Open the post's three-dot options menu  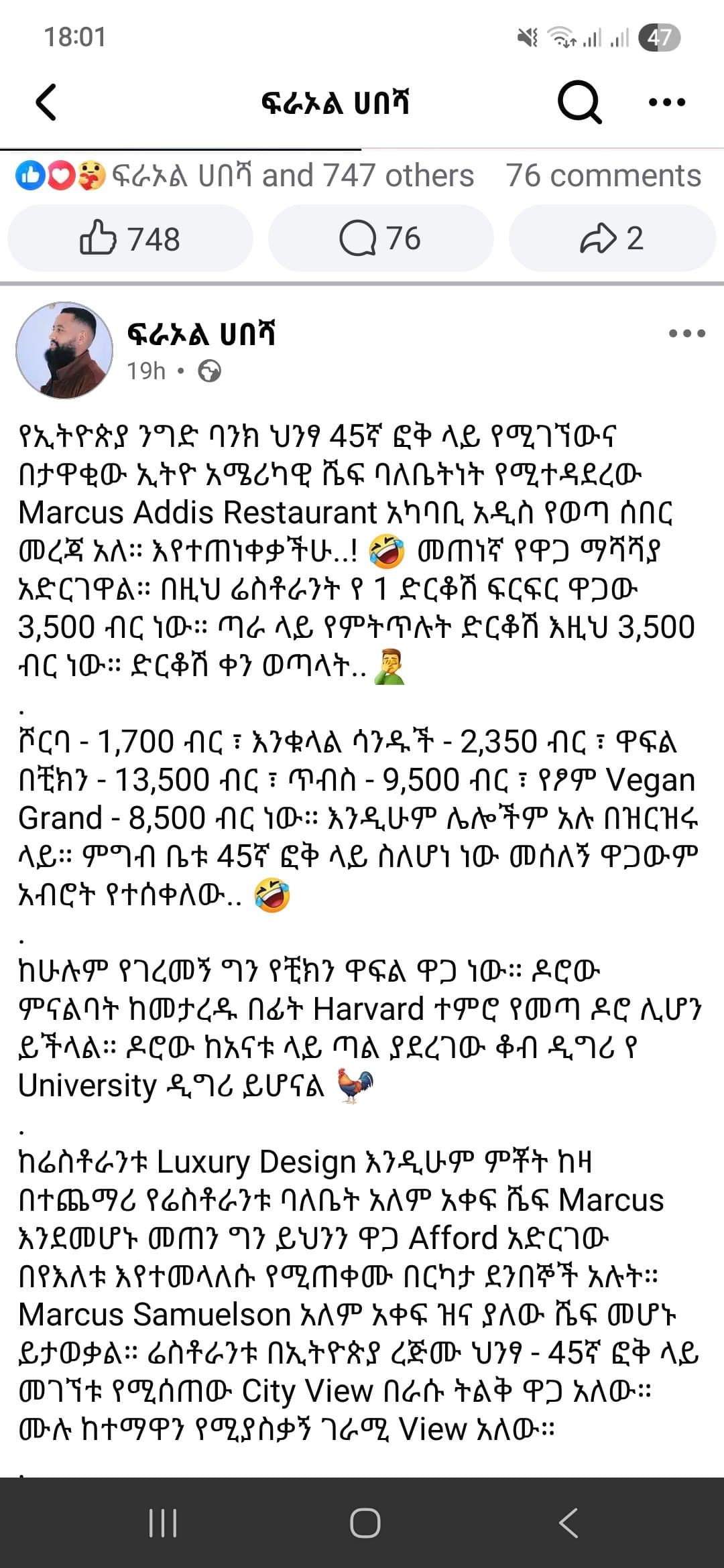(x=687, y=333)
